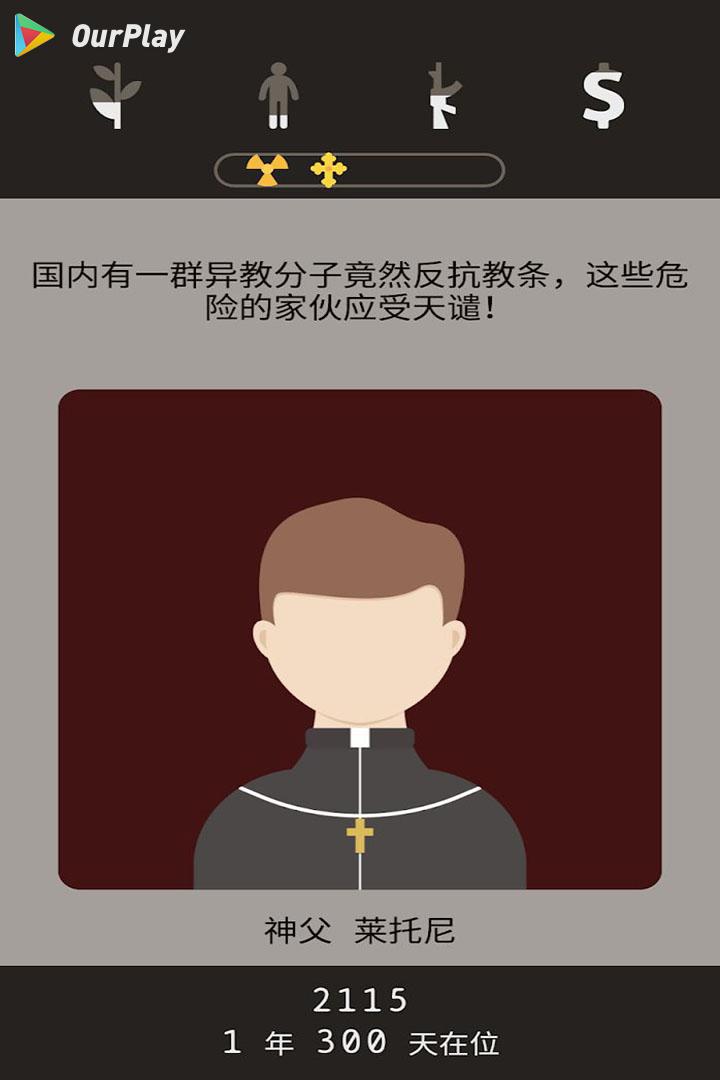Viewport: 720px width, 1080px height.
Task: Tap the card of priest 莱托尼
Action: click(360, 639)
